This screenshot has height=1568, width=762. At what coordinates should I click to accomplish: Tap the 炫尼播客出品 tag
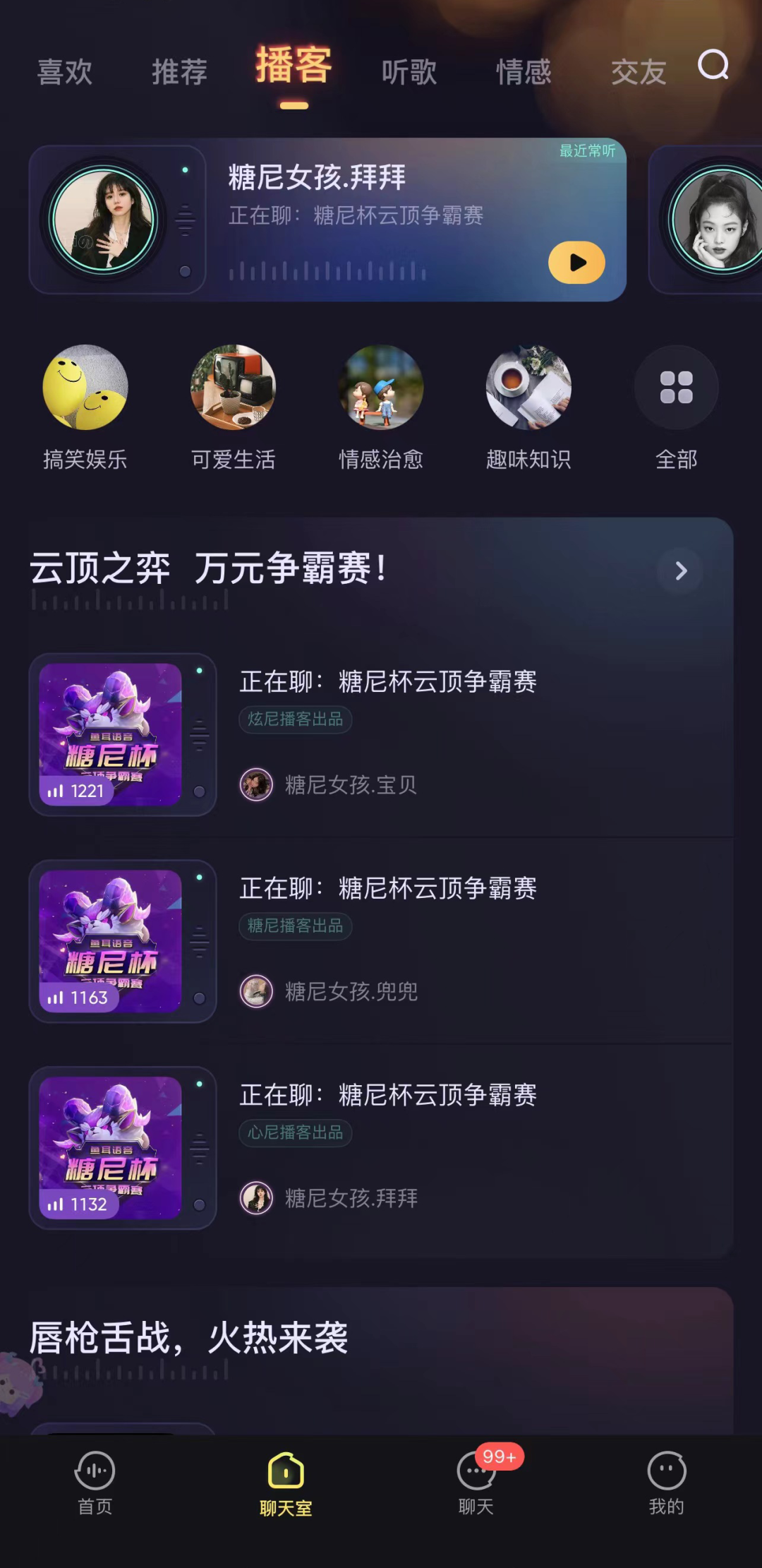(295, 719)
